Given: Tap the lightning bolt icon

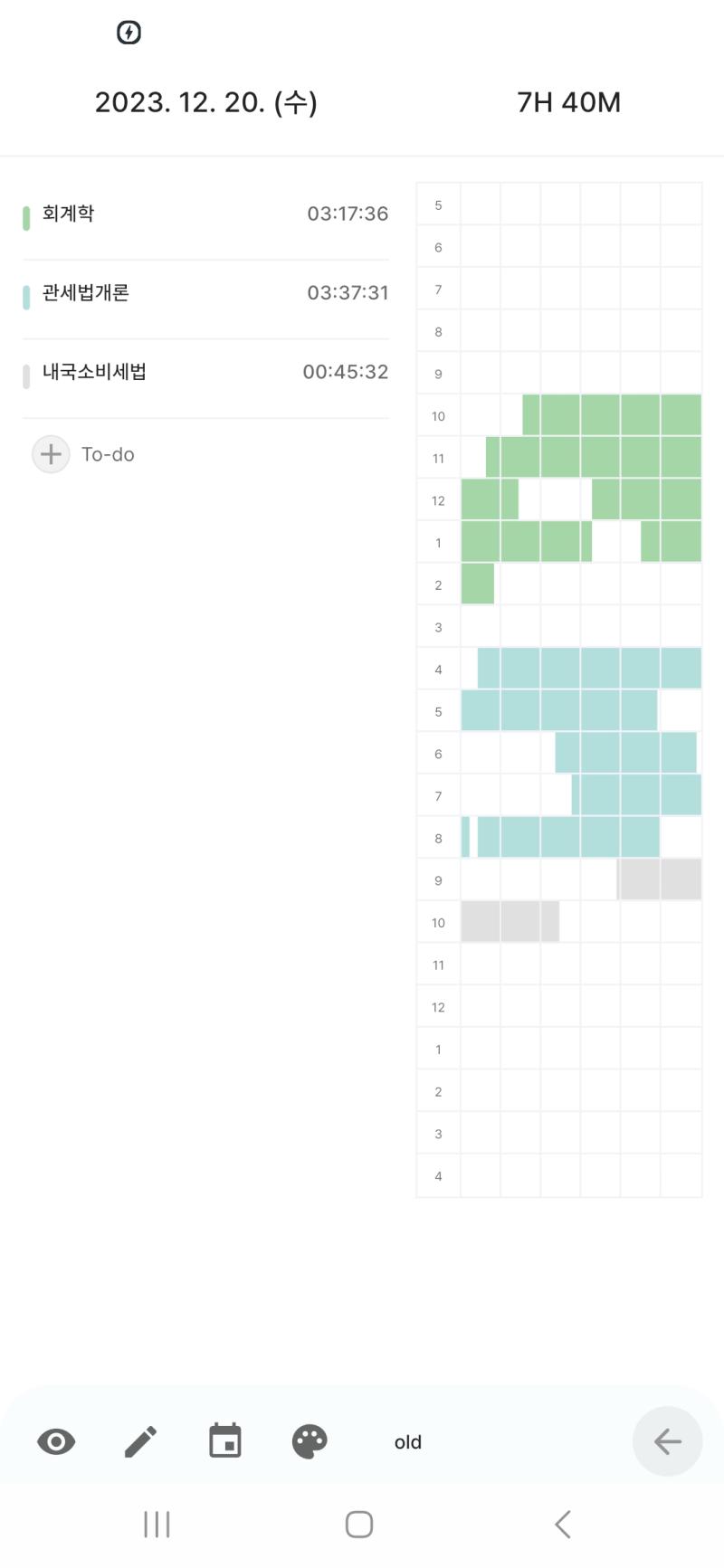Looking at the screenshot, I should pyautogui.click(x=129, y=33).
